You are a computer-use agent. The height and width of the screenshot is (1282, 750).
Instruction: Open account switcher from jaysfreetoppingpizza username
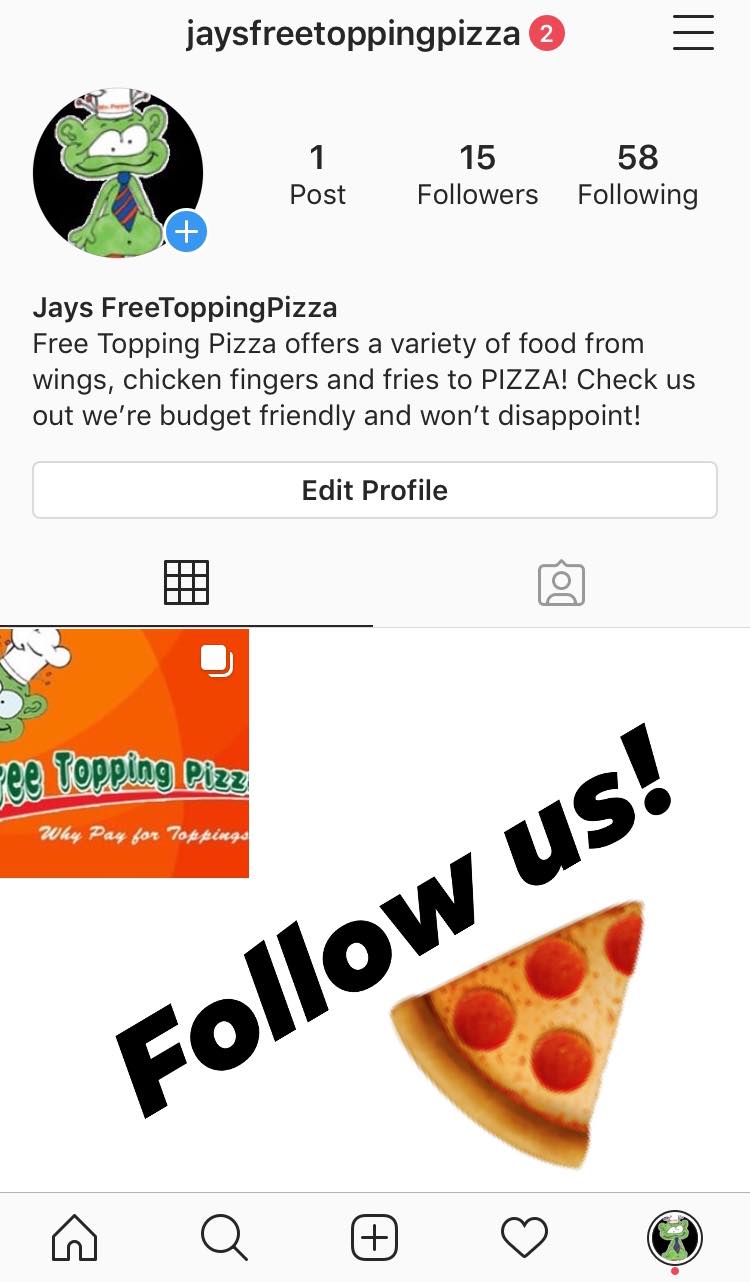(x=353, y=35)
